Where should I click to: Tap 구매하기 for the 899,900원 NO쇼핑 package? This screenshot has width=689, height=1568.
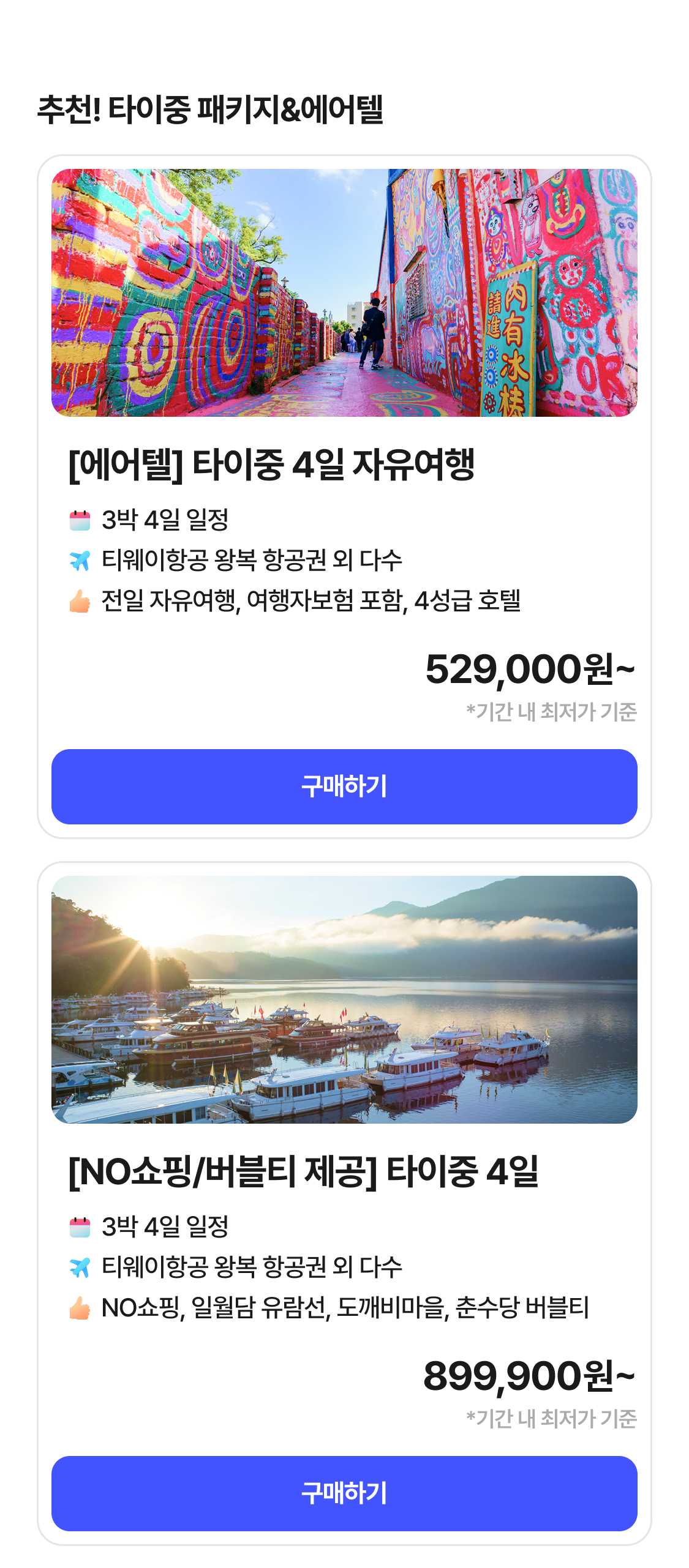(x=344, y=1493)
